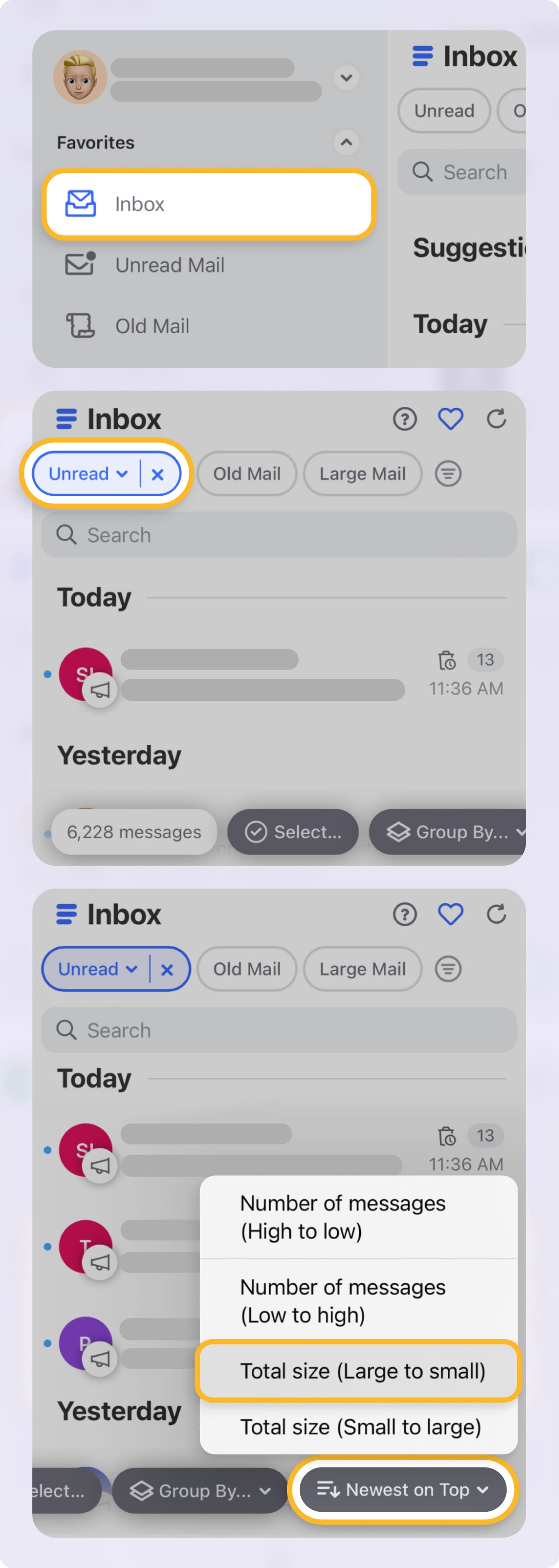Viewport: 559px width, 1568px height.
Task: Collapse the Favorites section chevron
Action: 346,142
